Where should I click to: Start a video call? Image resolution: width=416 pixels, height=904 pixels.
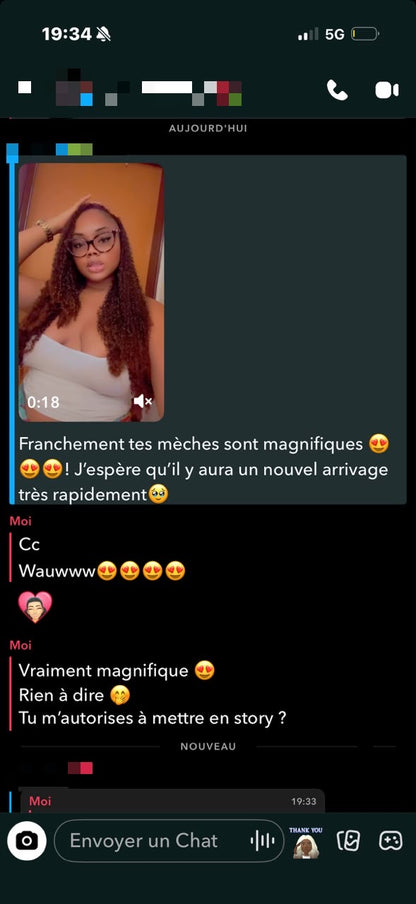coord(387,91)
